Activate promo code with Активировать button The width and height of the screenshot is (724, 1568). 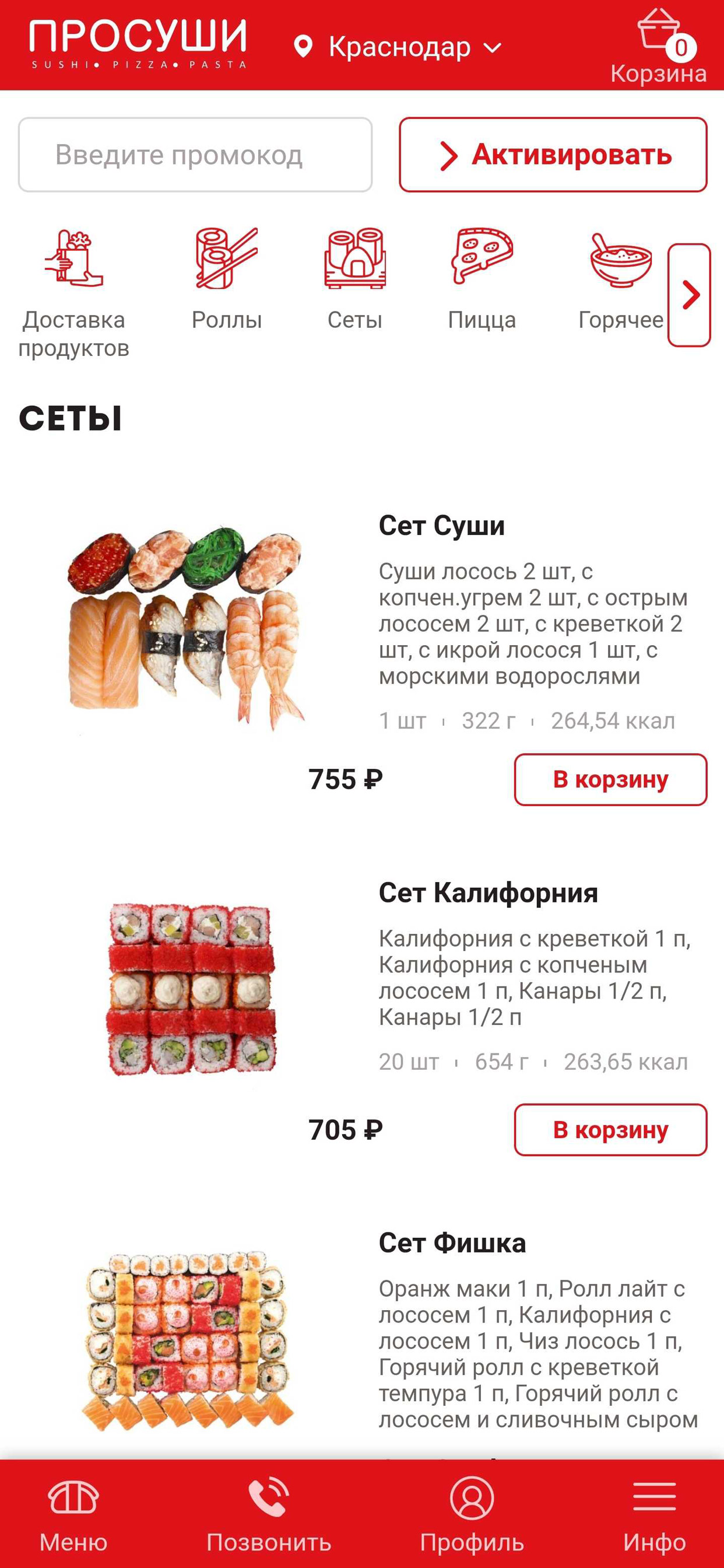553,155
